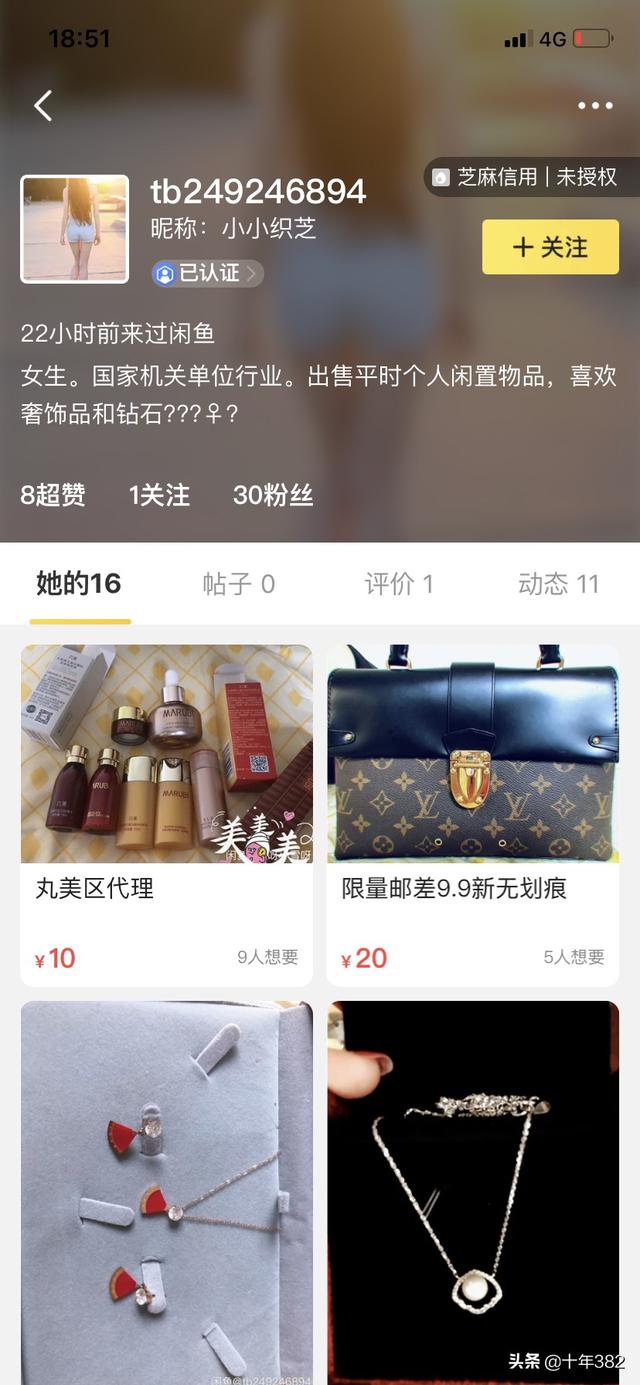Open the three-dot overflow menu

(595, 106)
